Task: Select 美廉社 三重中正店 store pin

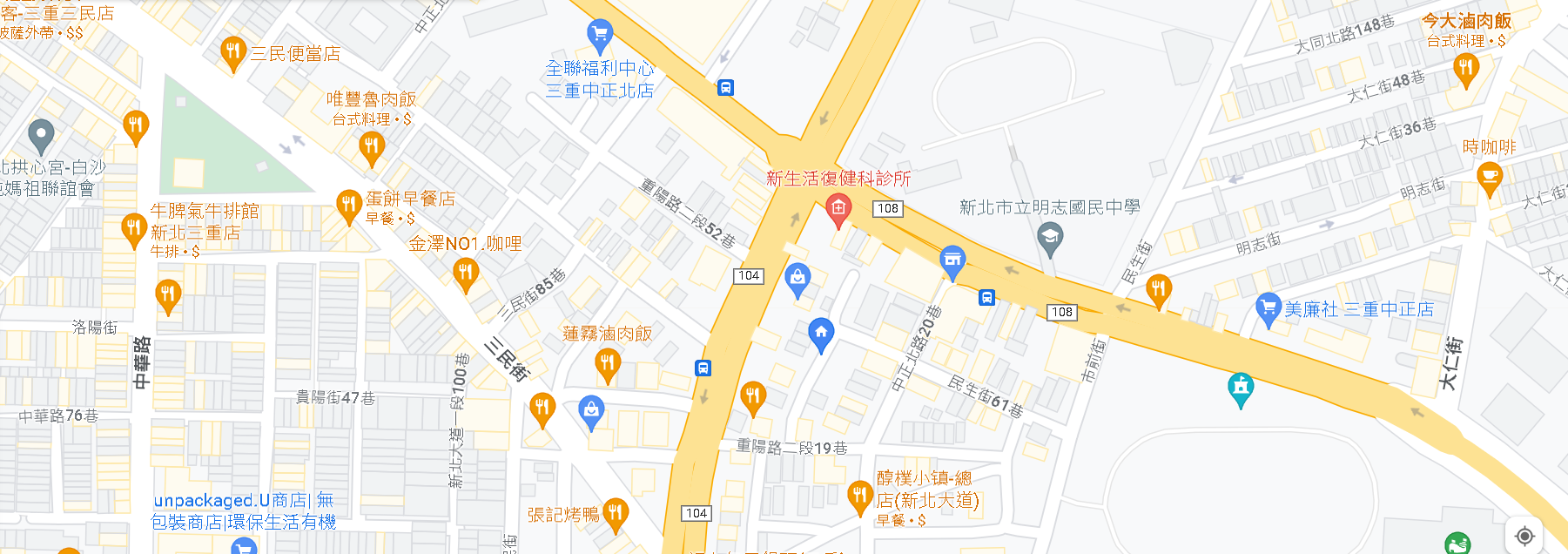Action: coord(1267,307)
